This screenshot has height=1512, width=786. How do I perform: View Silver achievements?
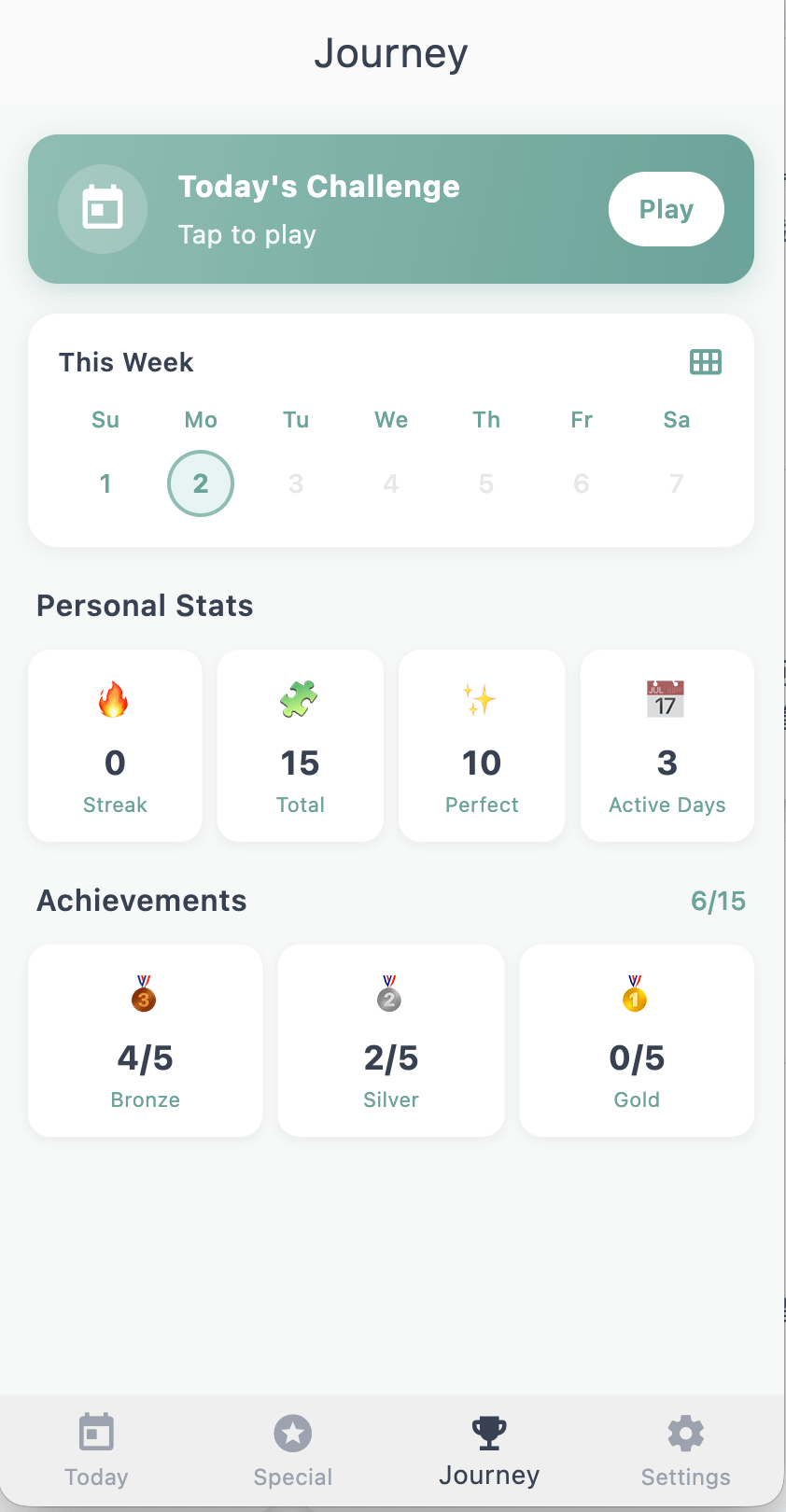[391, 1040]
